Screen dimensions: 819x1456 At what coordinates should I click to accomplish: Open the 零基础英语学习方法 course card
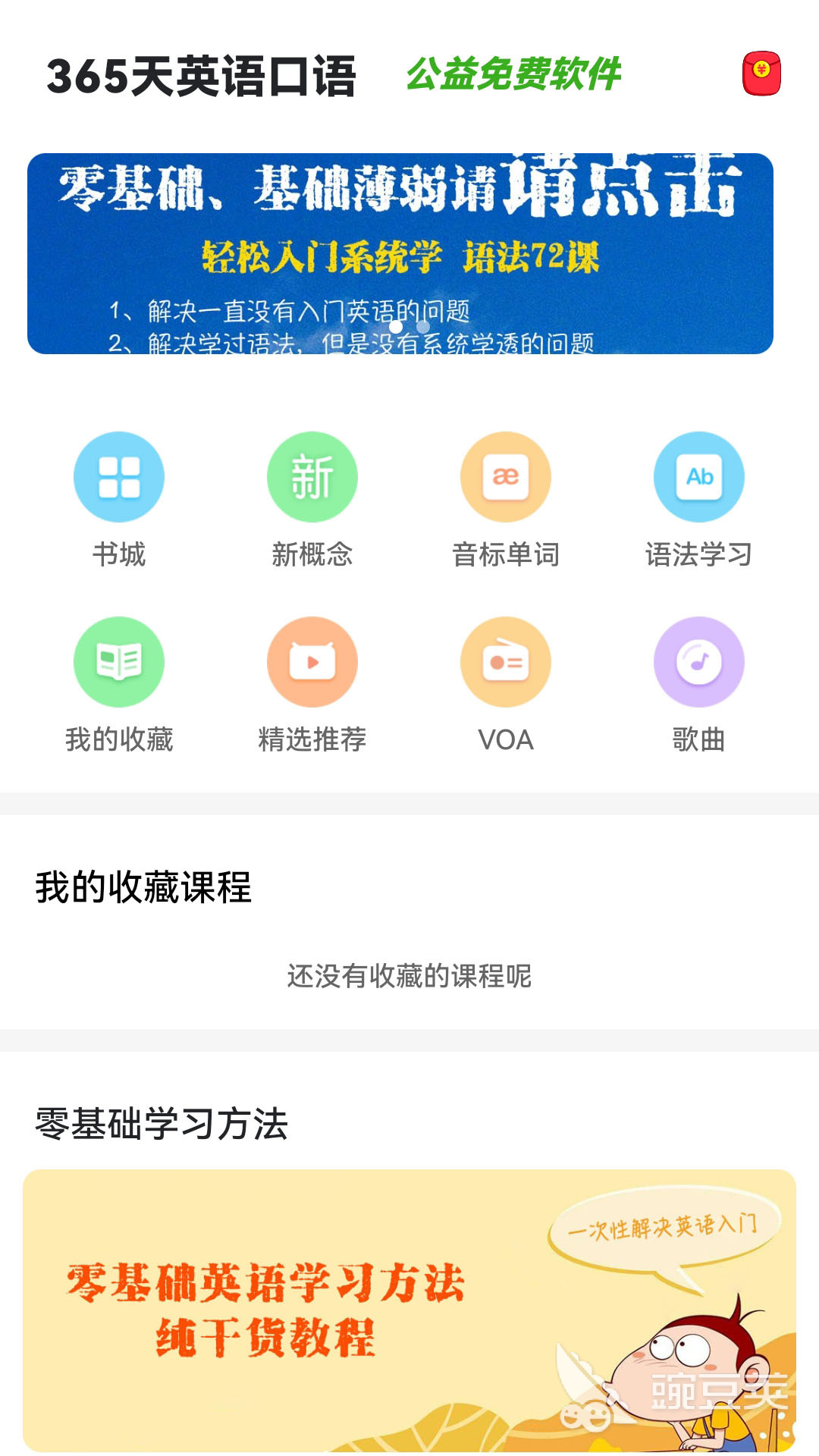tap(409, 1310)
